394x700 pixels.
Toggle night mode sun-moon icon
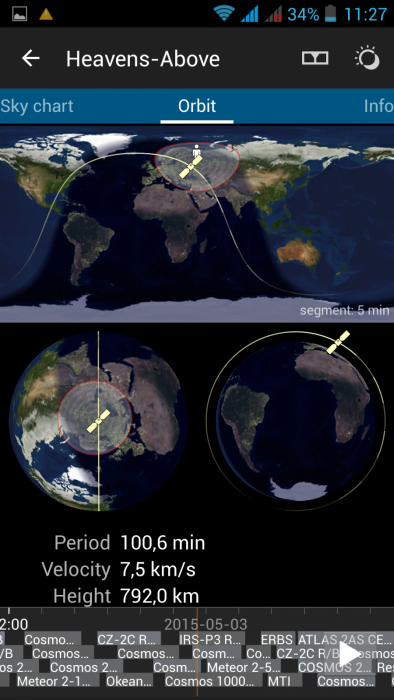point(367,58)
